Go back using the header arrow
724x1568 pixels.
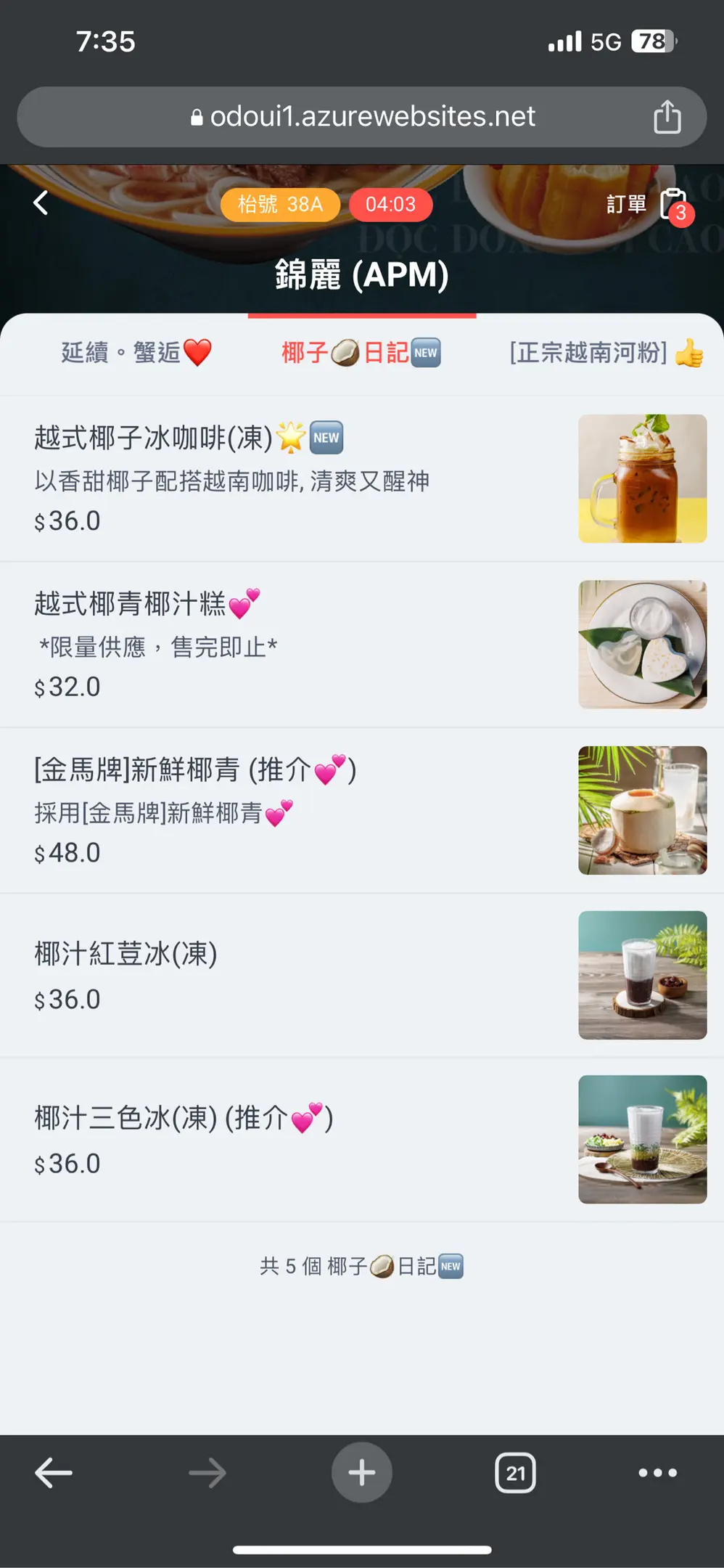[41, 203]
